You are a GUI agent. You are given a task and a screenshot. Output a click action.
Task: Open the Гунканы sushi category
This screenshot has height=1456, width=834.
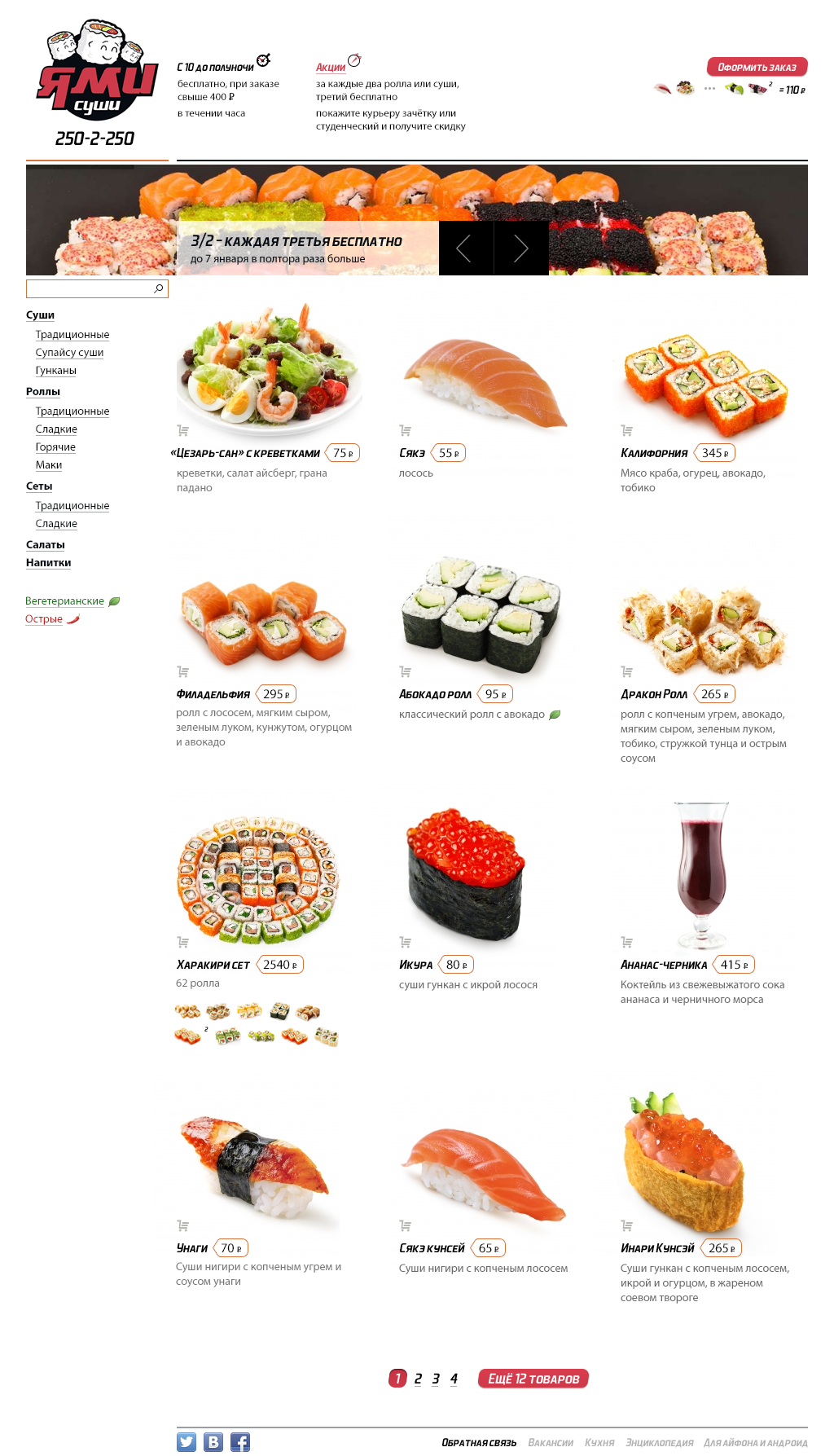(x=55, y=371)
